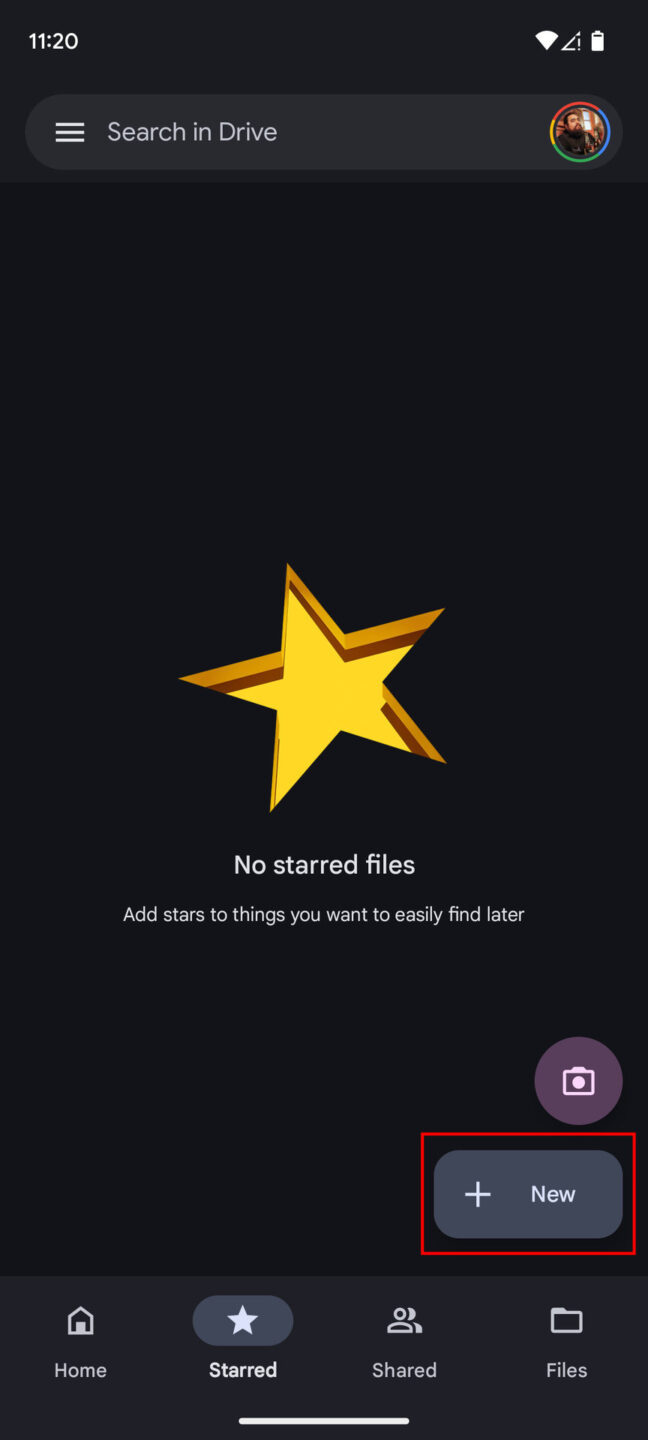Viewport: 648px width, 1440px height.
Task: Go to the Shared tab
Action: click(404, 1342)
